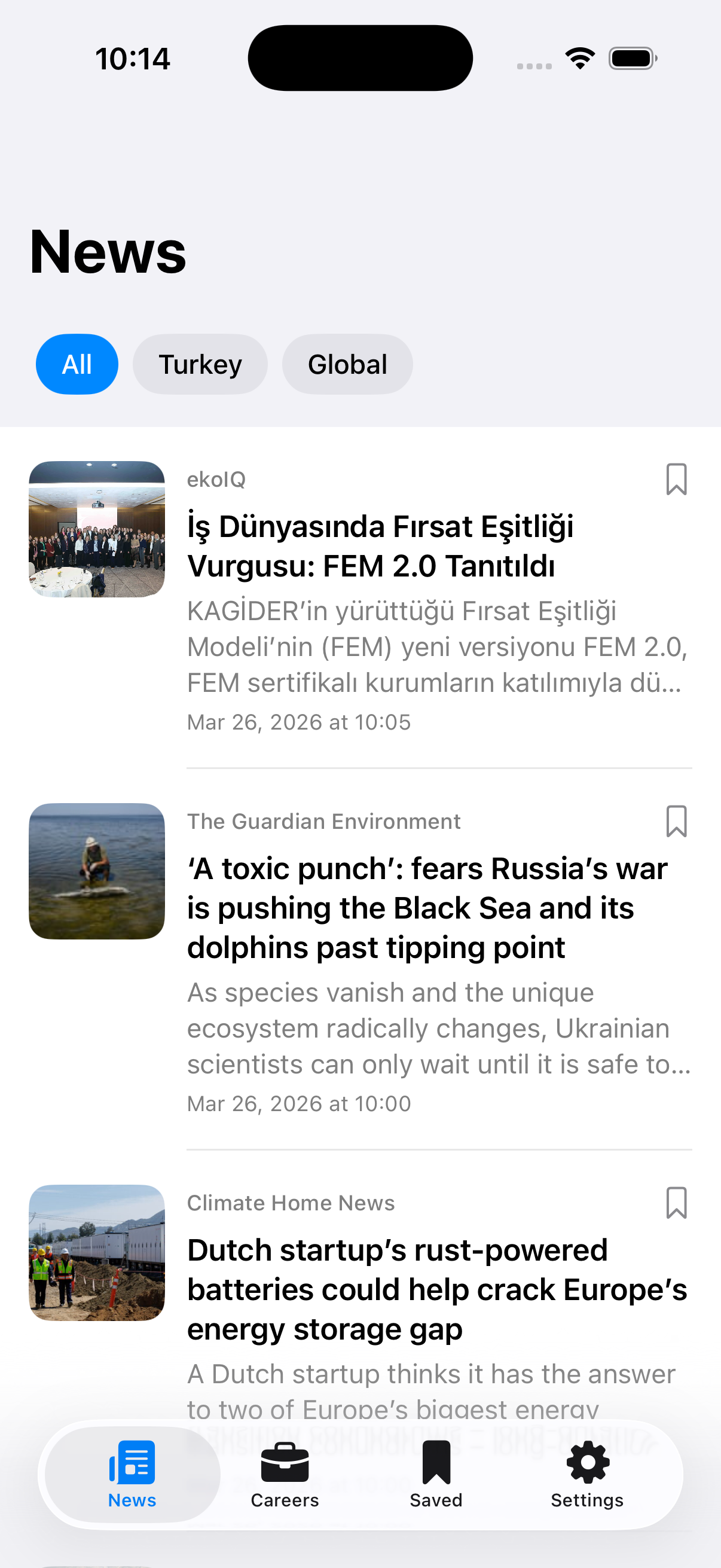This screenshot has height=1568, width=721.
Task: Read the 'A toxic punch' Black Sea story
Action: click(x=426, y=908)
